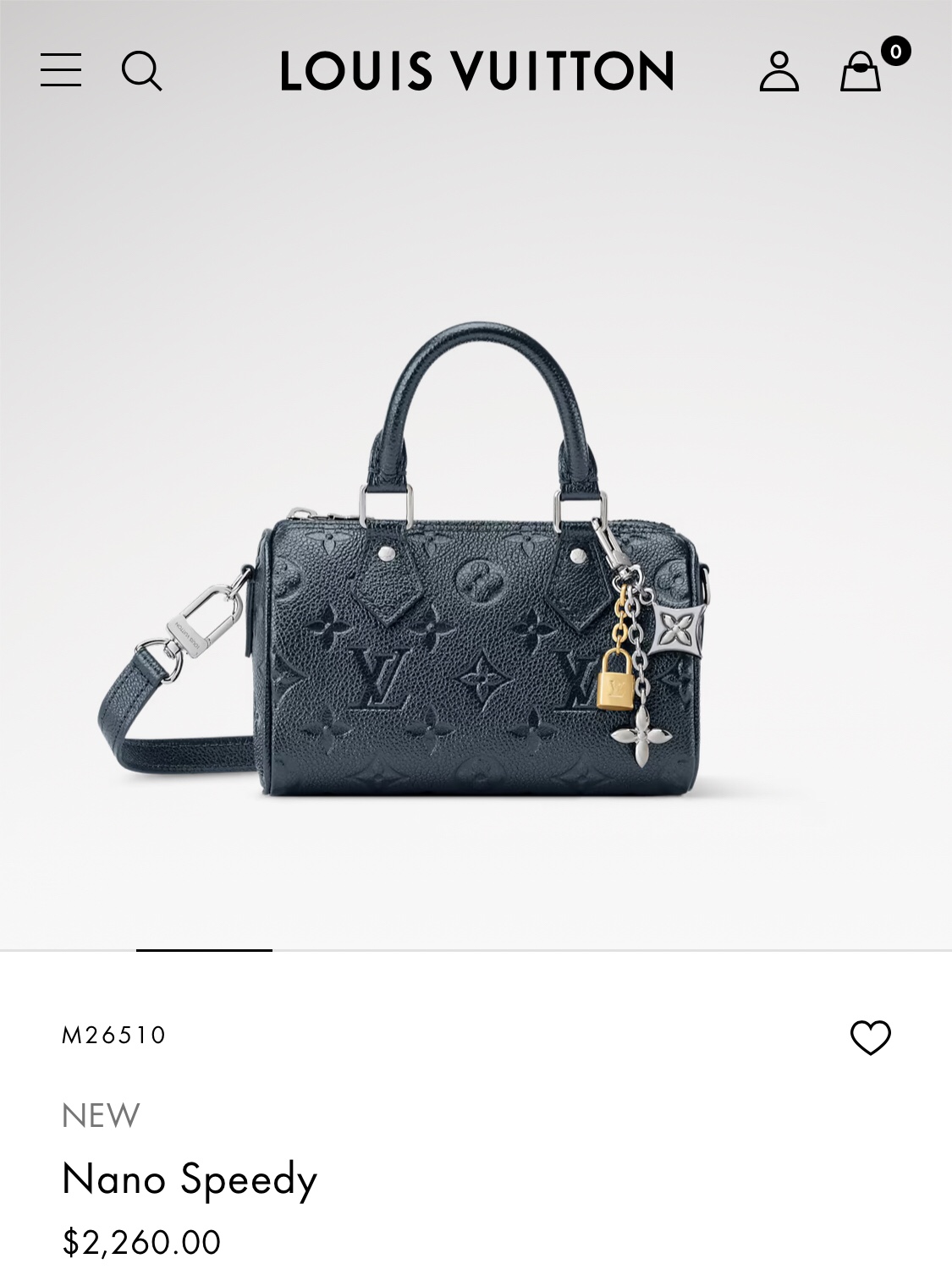Open the account profile icon
The height and width of the screenshot is (1286, 952).
[x=779, y=71]
